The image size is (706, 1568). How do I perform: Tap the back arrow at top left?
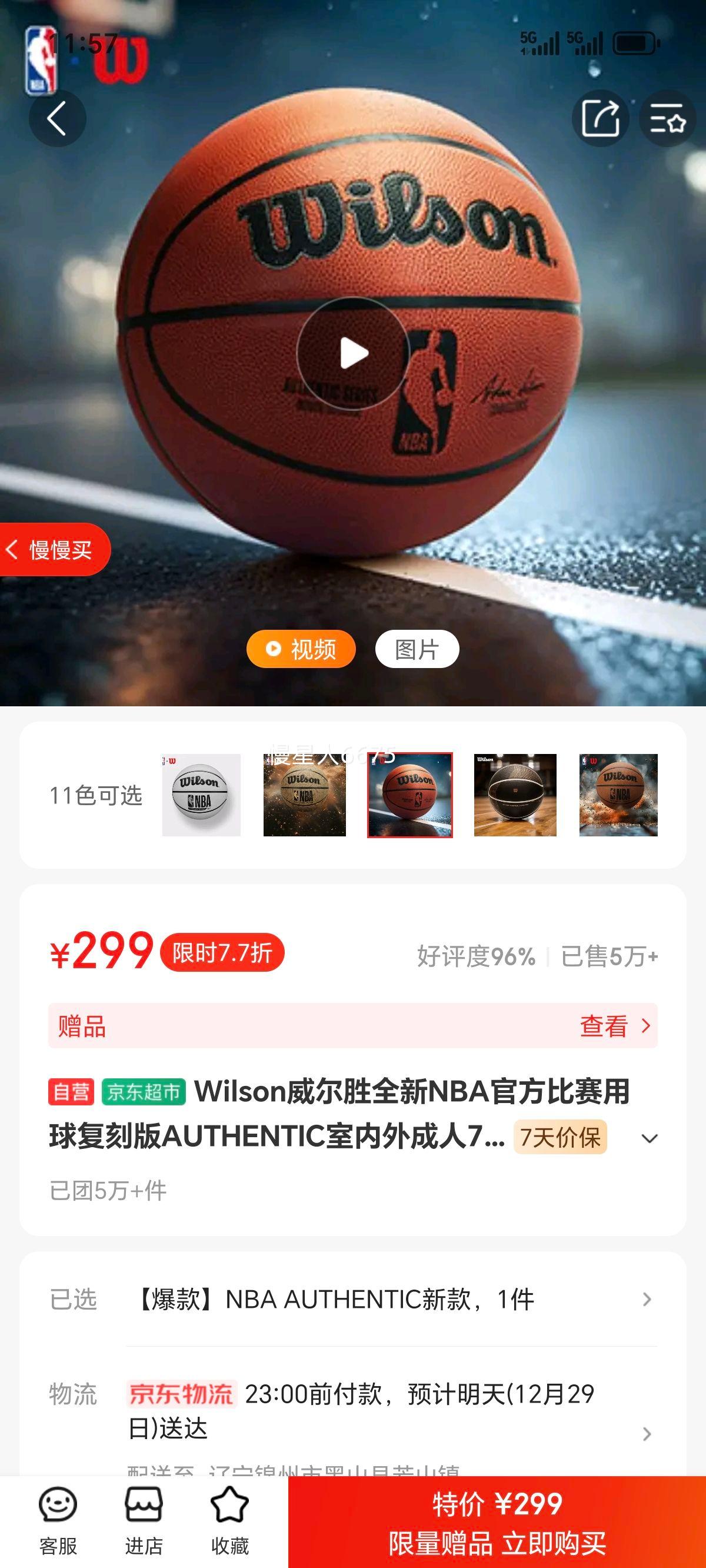point(56,118)
